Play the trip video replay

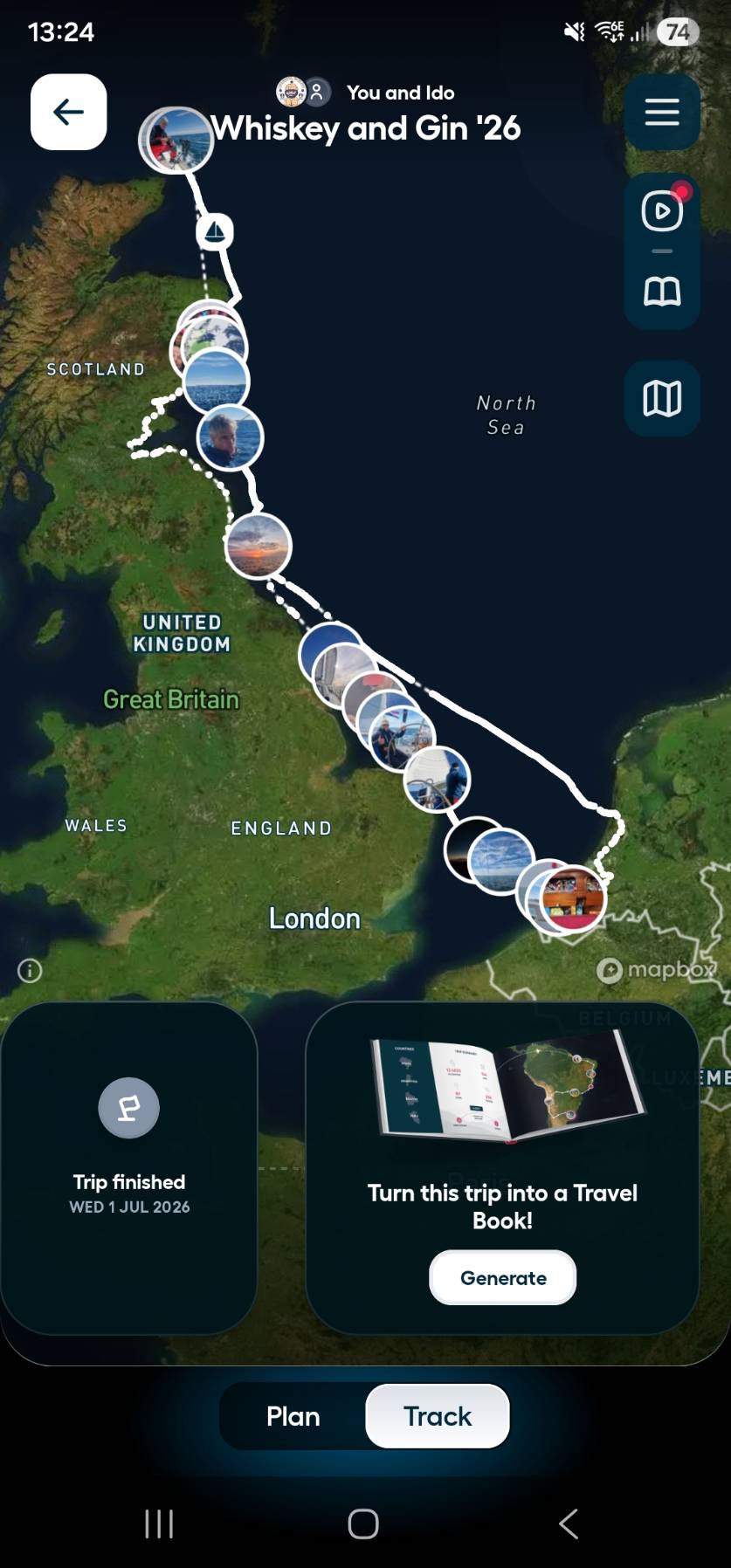[x=662, y=210]
